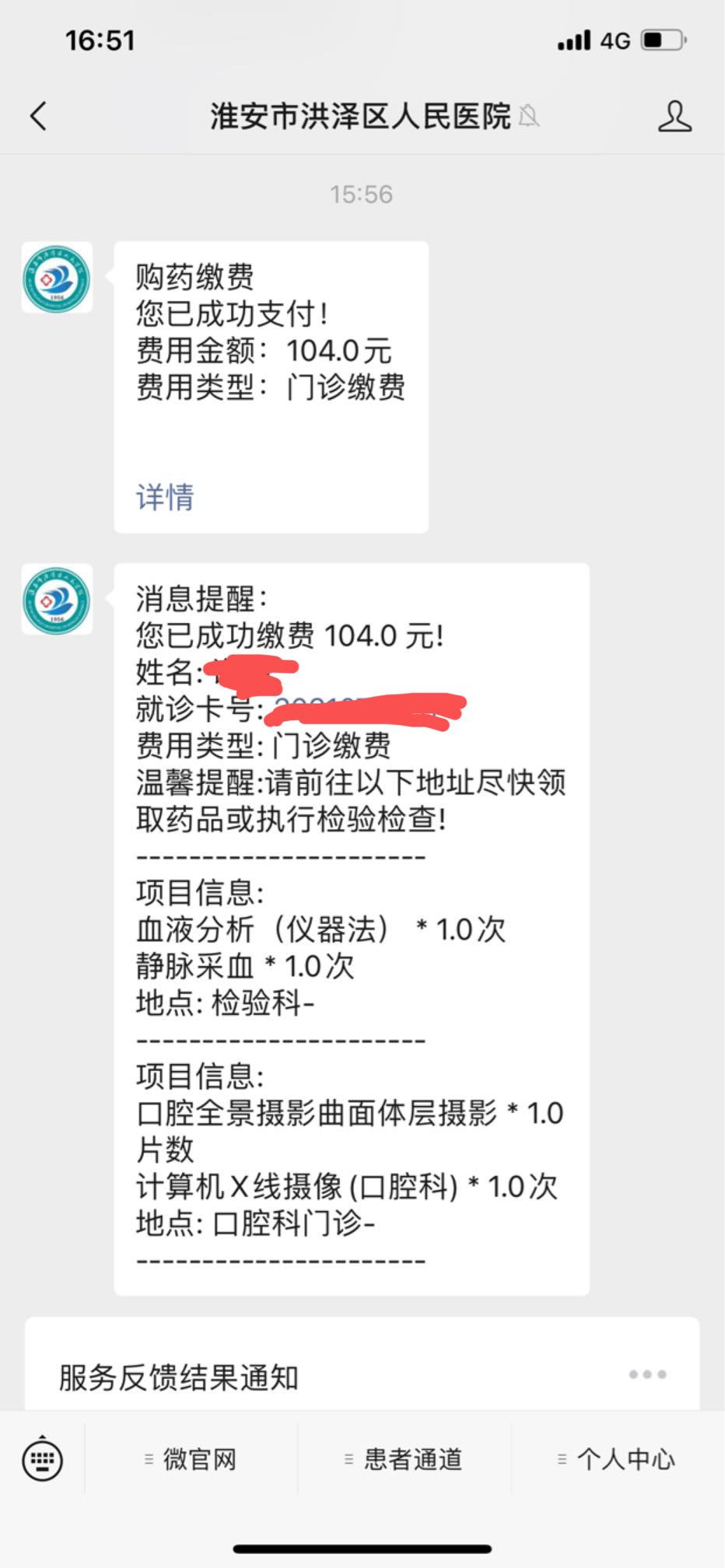725x1568 pixels.
Task: Open the 服务反馈结果通知 card
Action: click(362, 1364)
